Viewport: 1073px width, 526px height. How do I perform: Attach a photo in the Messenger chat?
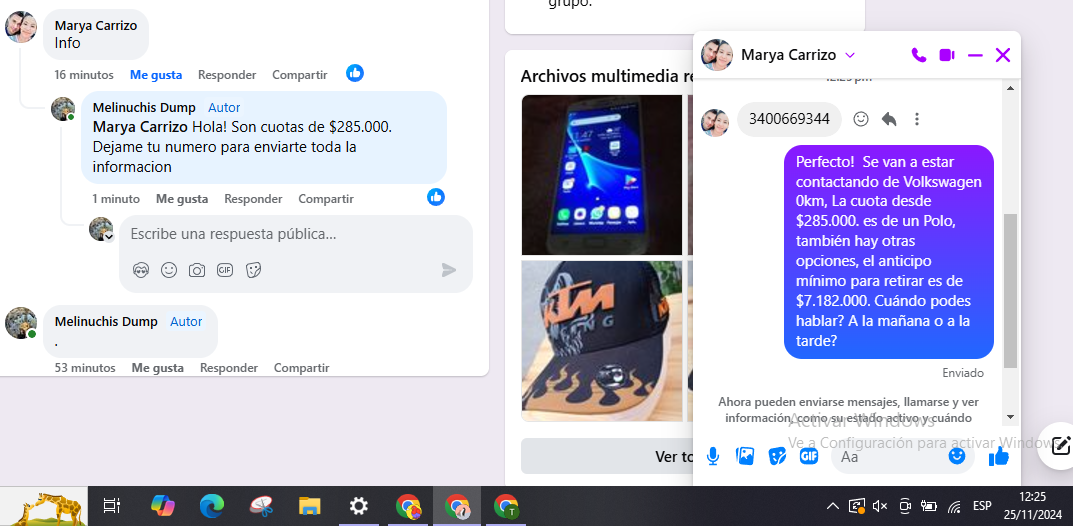tap(745, 456)
